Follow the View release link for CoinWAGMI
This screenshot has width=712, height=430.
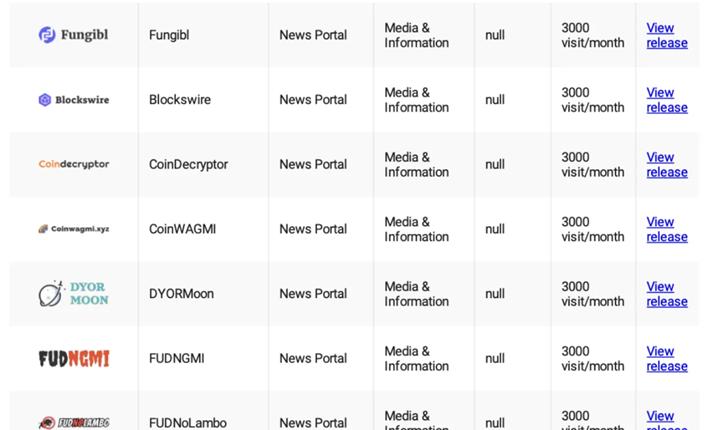(666, 229)
